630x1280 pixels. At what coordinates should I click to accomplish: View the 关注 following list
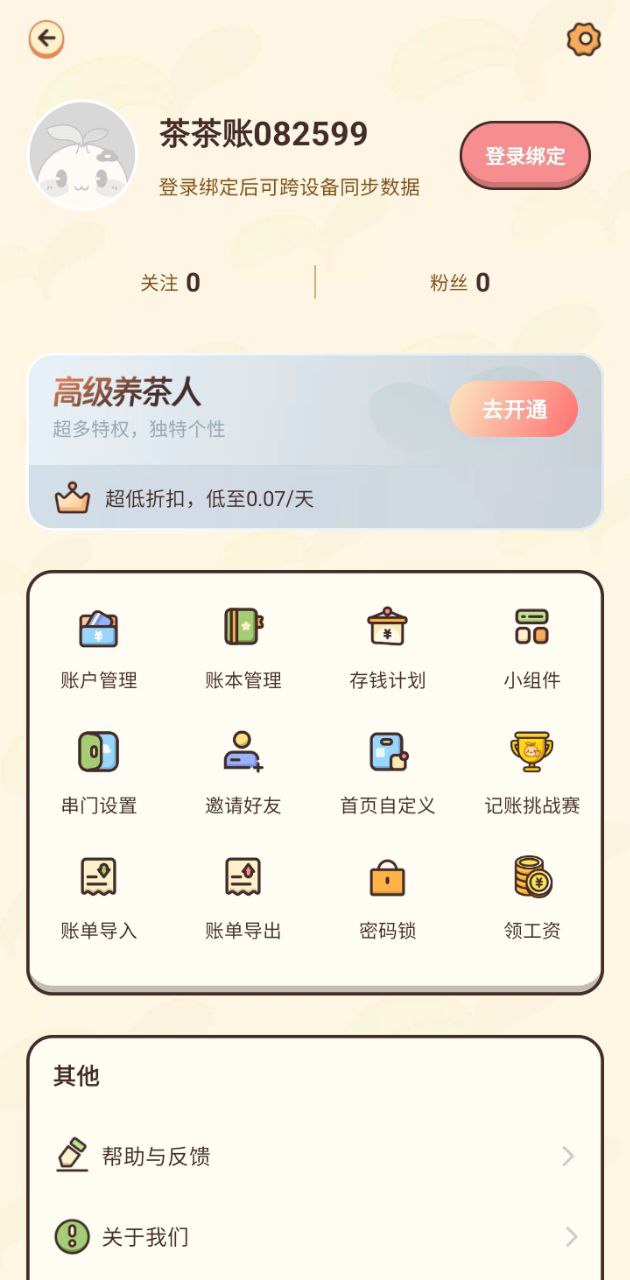tap(170, 283)
